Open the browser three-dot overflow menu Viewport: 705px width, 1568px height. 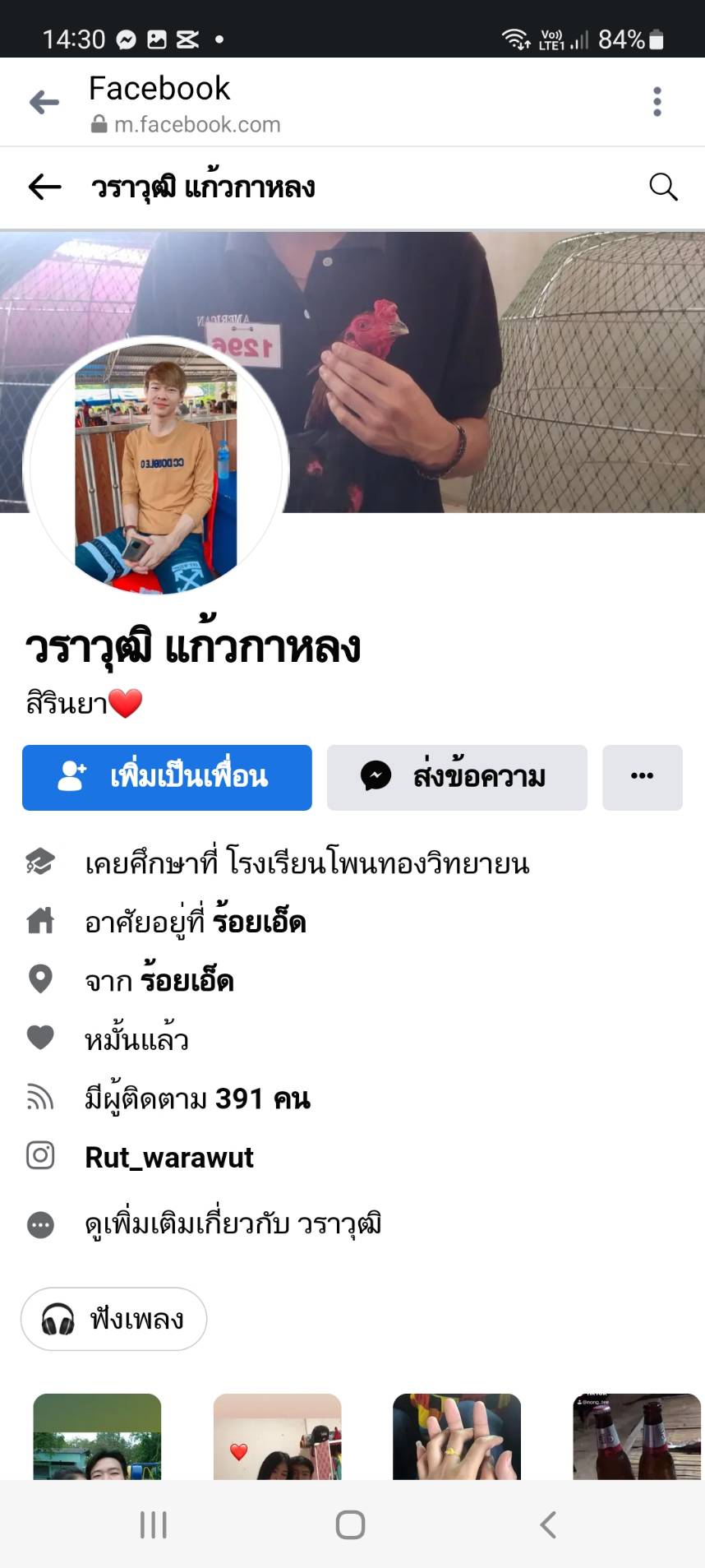pos(657,102)
